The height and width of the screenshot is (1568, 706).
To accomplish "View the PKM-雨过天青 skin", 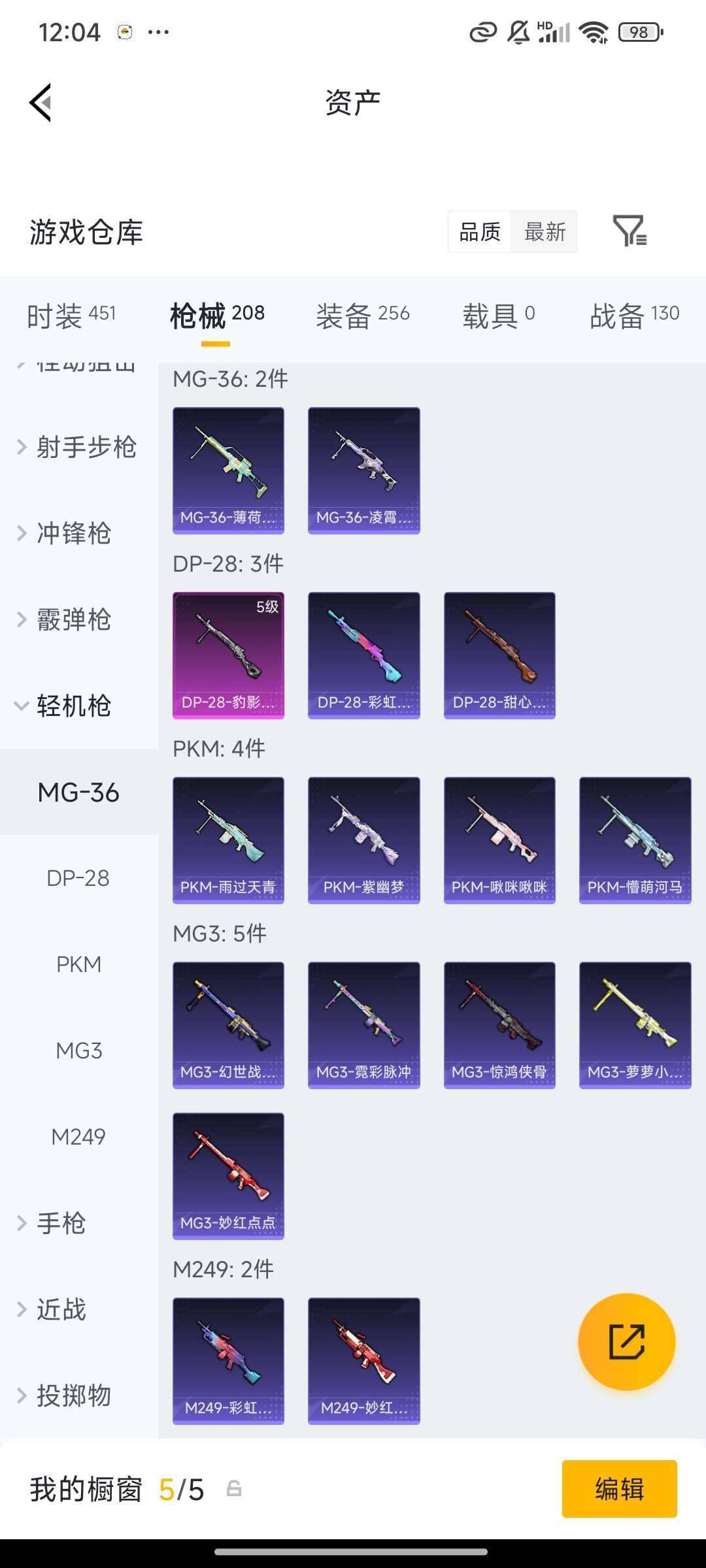I will 228,840.
